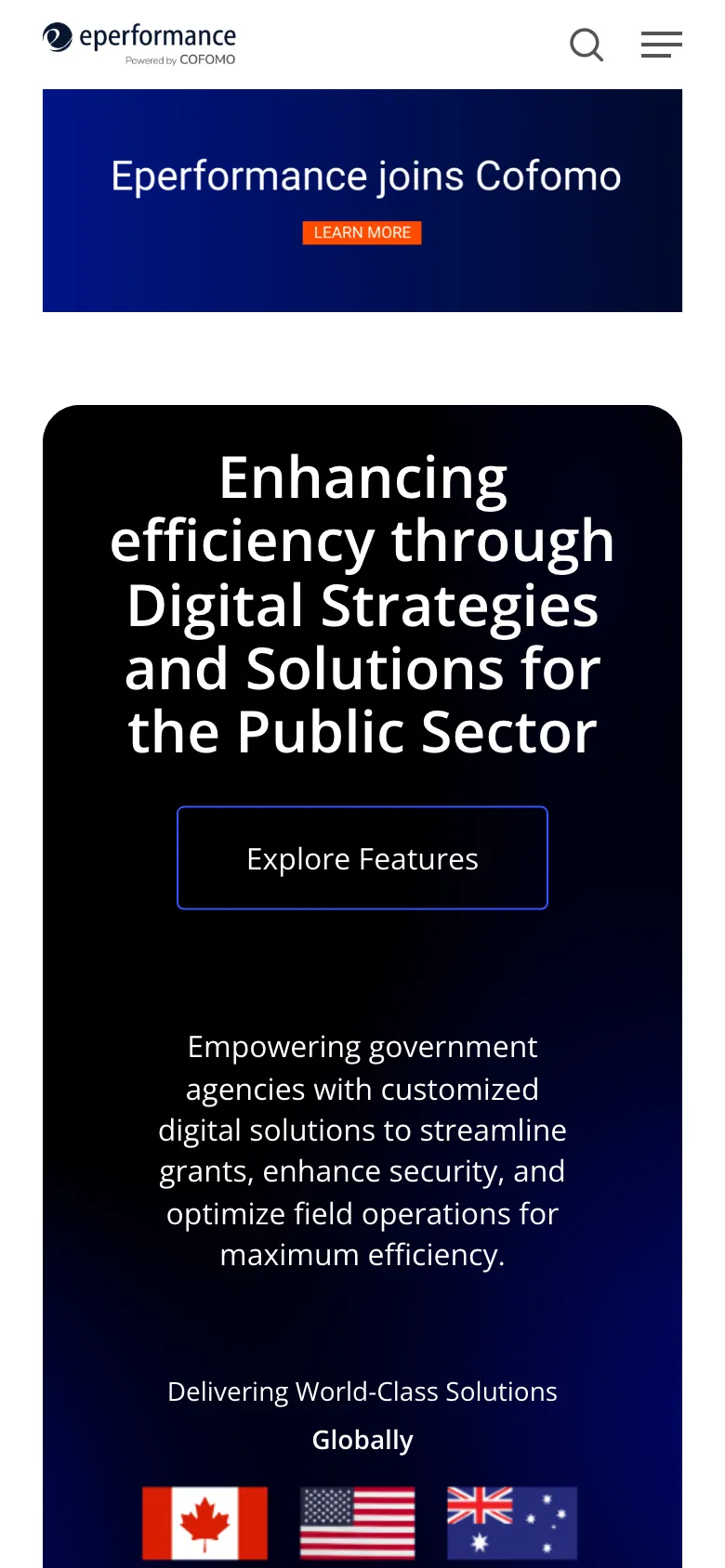Screen dimensions: 725x1568
Task: Select the Australia flag icon
Action: [x=512, y=1522]
